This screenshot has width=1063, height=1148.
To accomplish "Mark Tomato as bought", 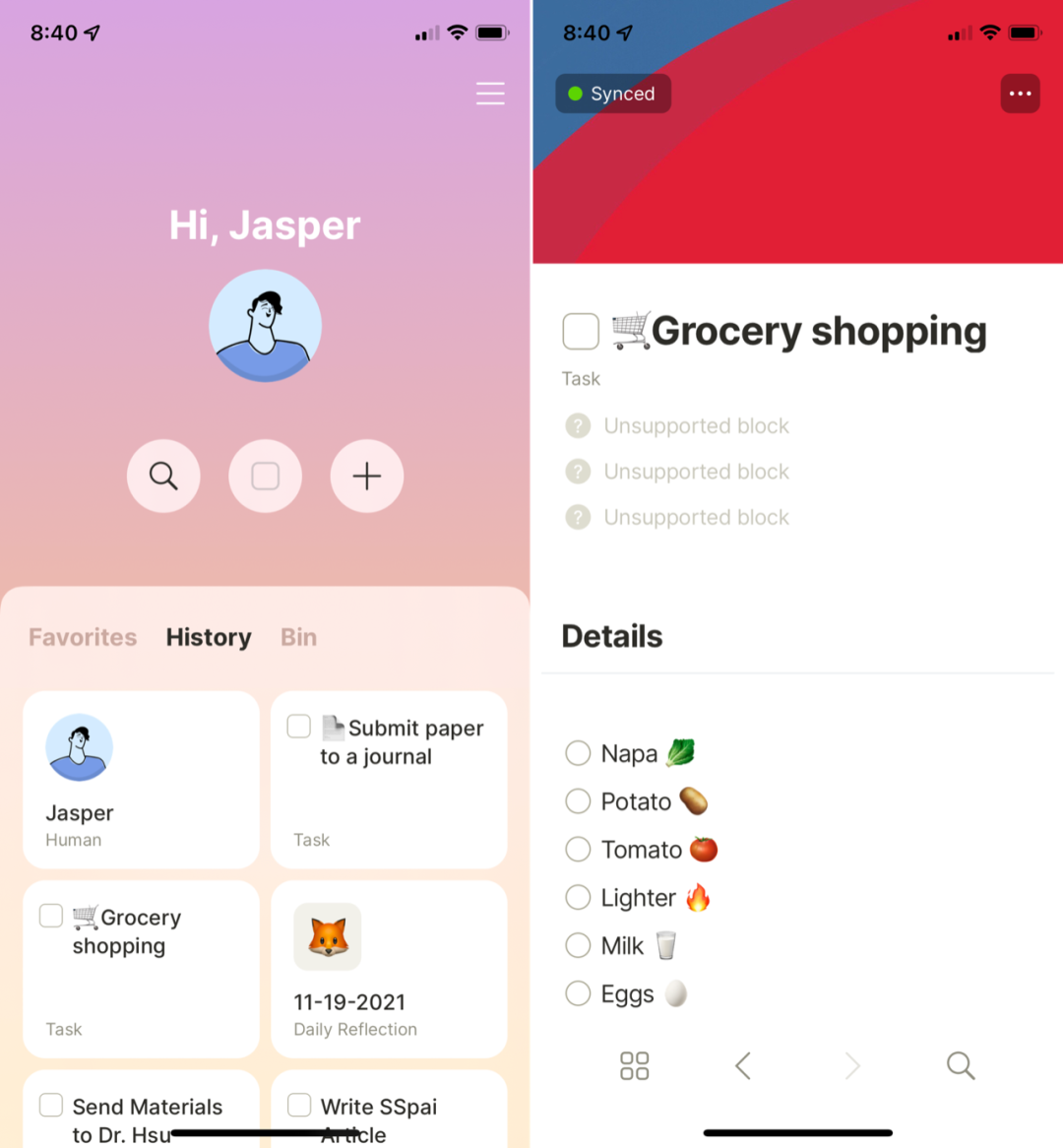I will (578, 850).
